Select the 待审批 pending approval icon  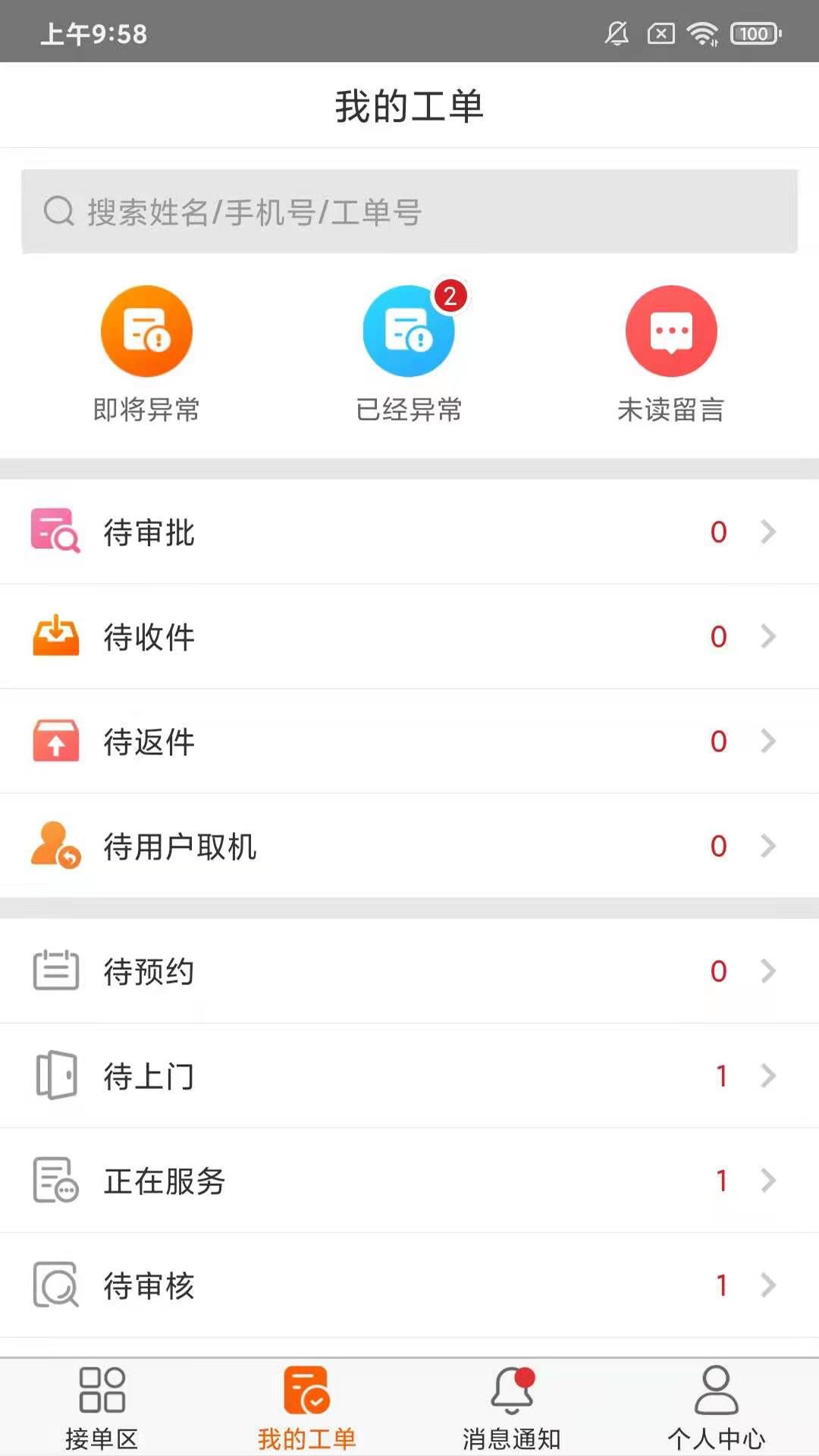(x=55, y=532)
